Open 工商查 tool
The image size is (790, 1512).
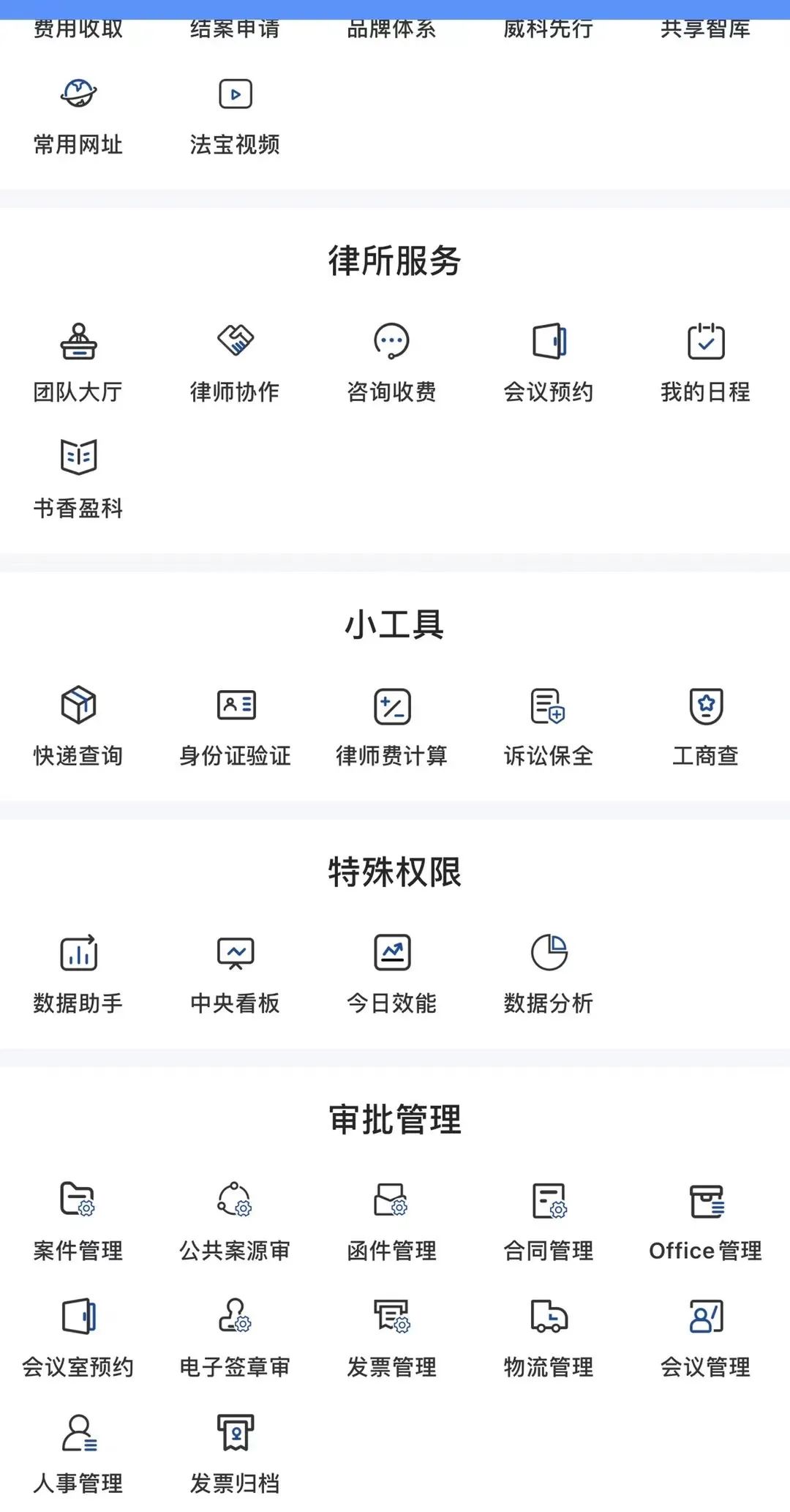coord(705,726)
